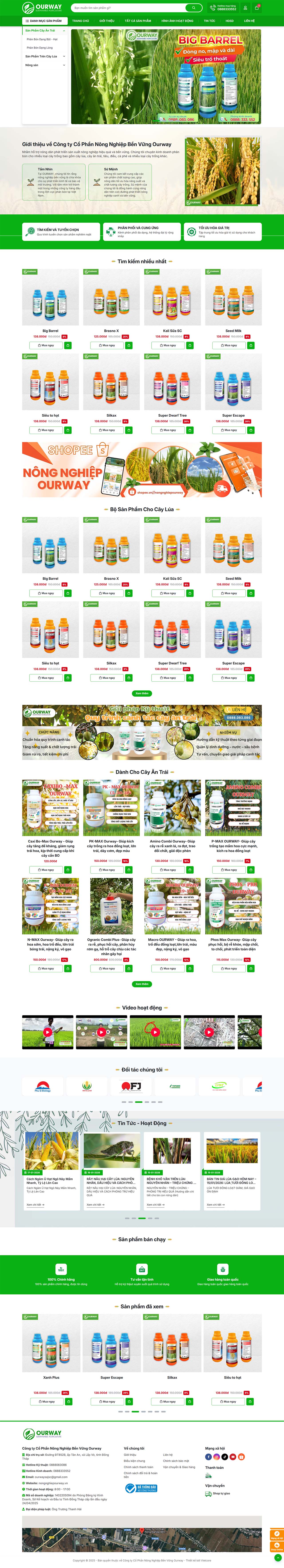Go to Liên Hệ page
This screenshot has width=284, height=1568.
pyautogui.click(x=249, y=21)
